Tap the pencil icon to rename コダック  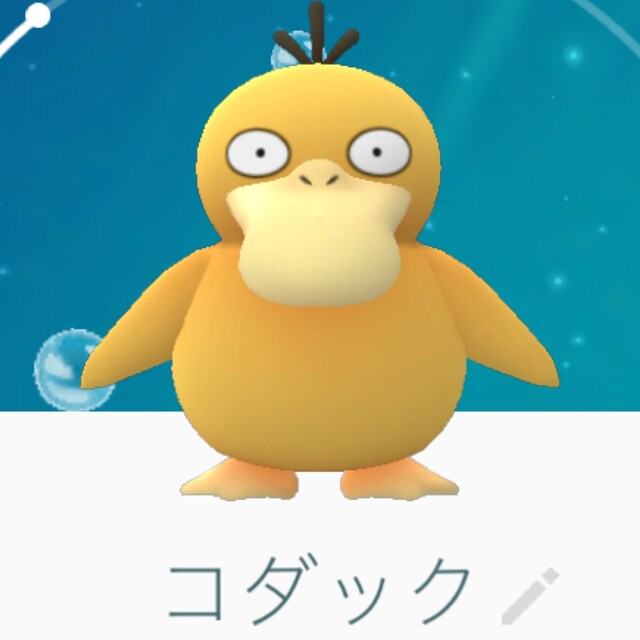[529, 594]
